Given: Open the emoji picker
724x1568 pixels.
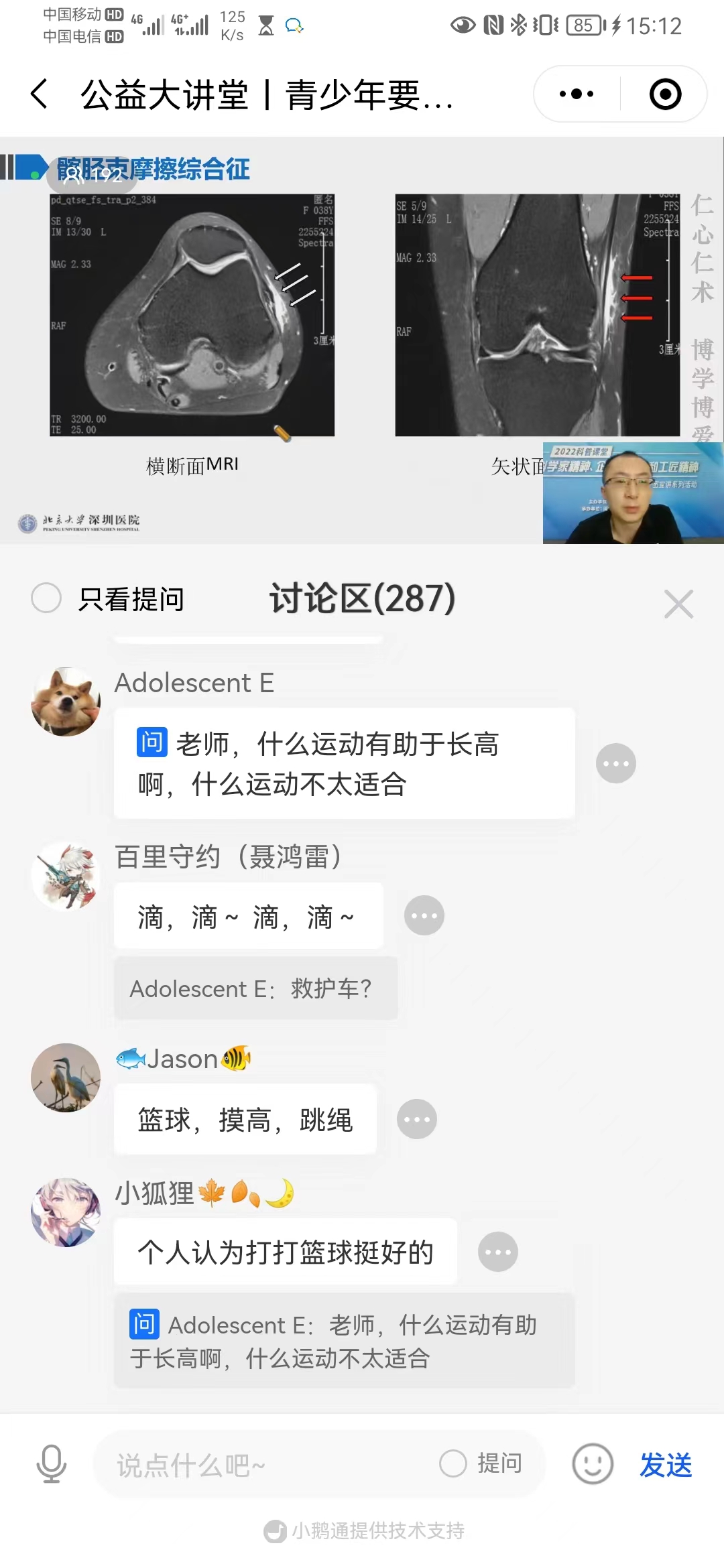Looking at the screenshot, I should pyautogui.click(x=592, y=1464).
